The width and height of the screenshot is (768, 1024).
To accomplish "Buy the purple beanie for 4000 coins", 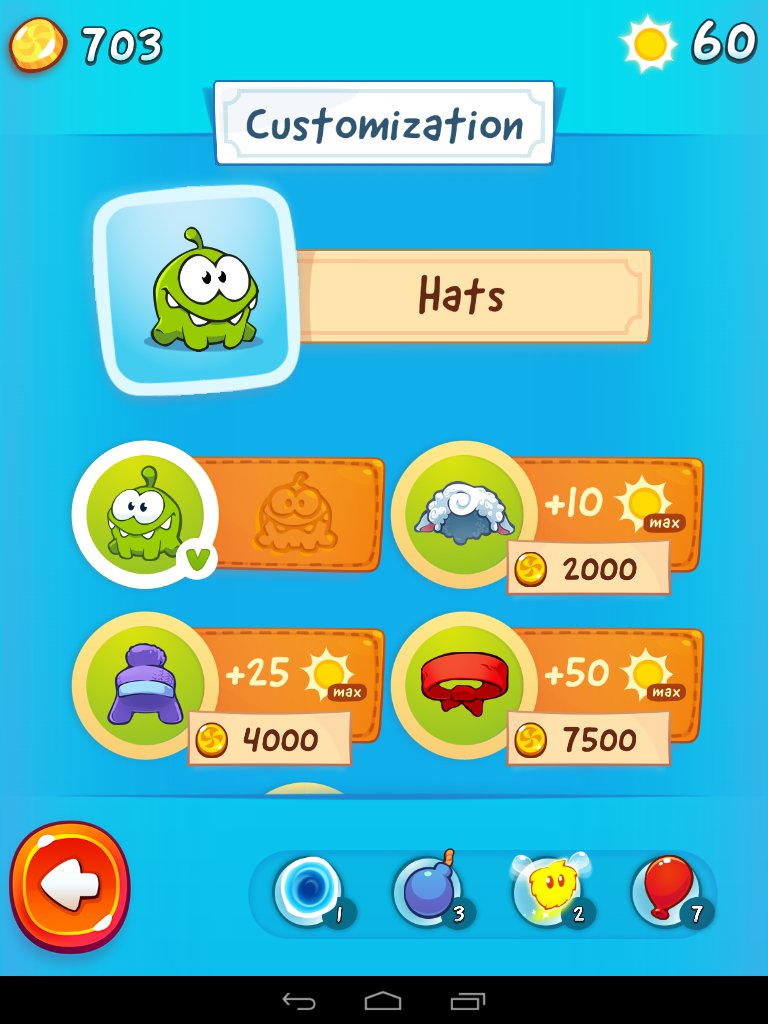I will point(268,740).
